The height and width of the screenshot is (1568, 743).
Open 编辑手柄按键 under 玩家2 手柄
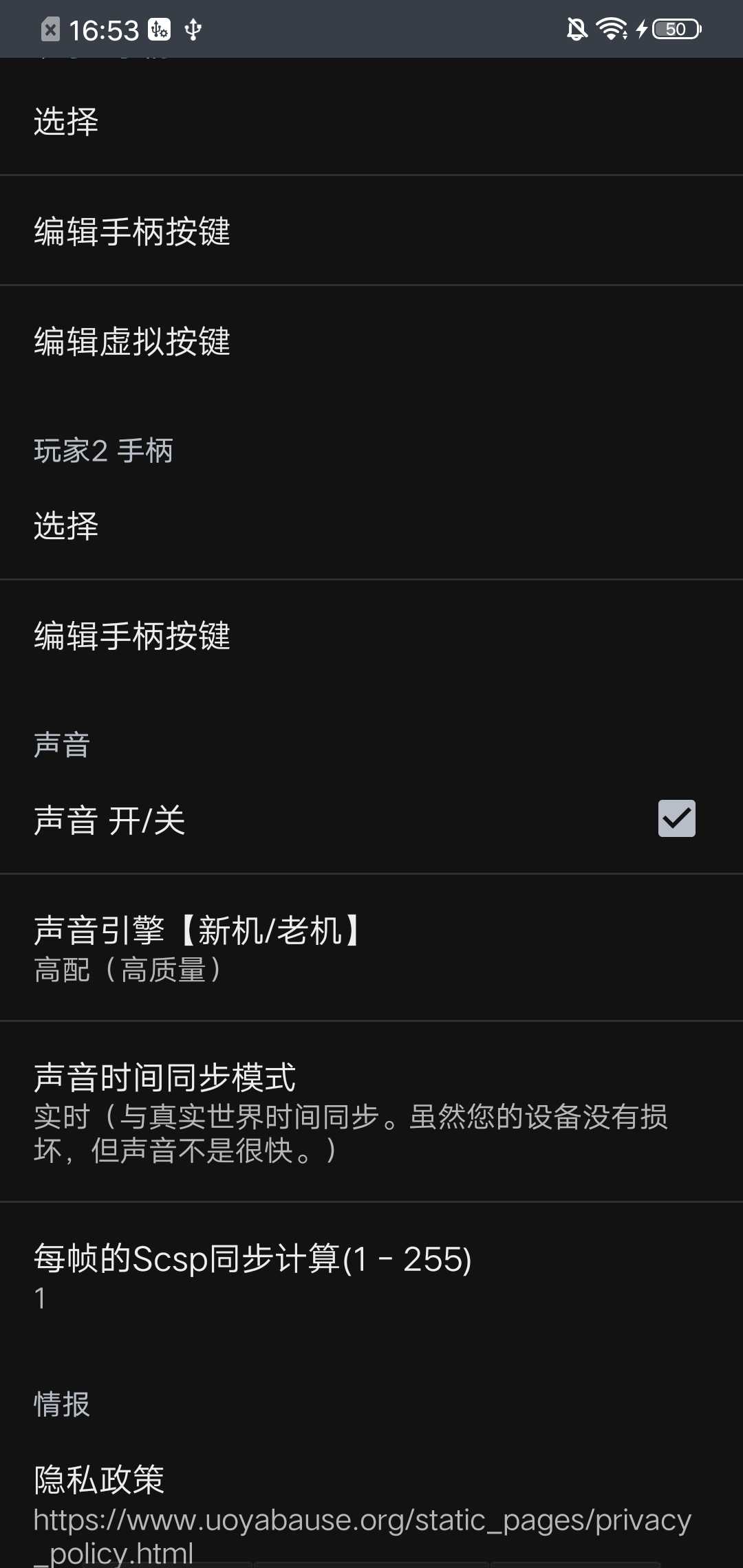371,635
